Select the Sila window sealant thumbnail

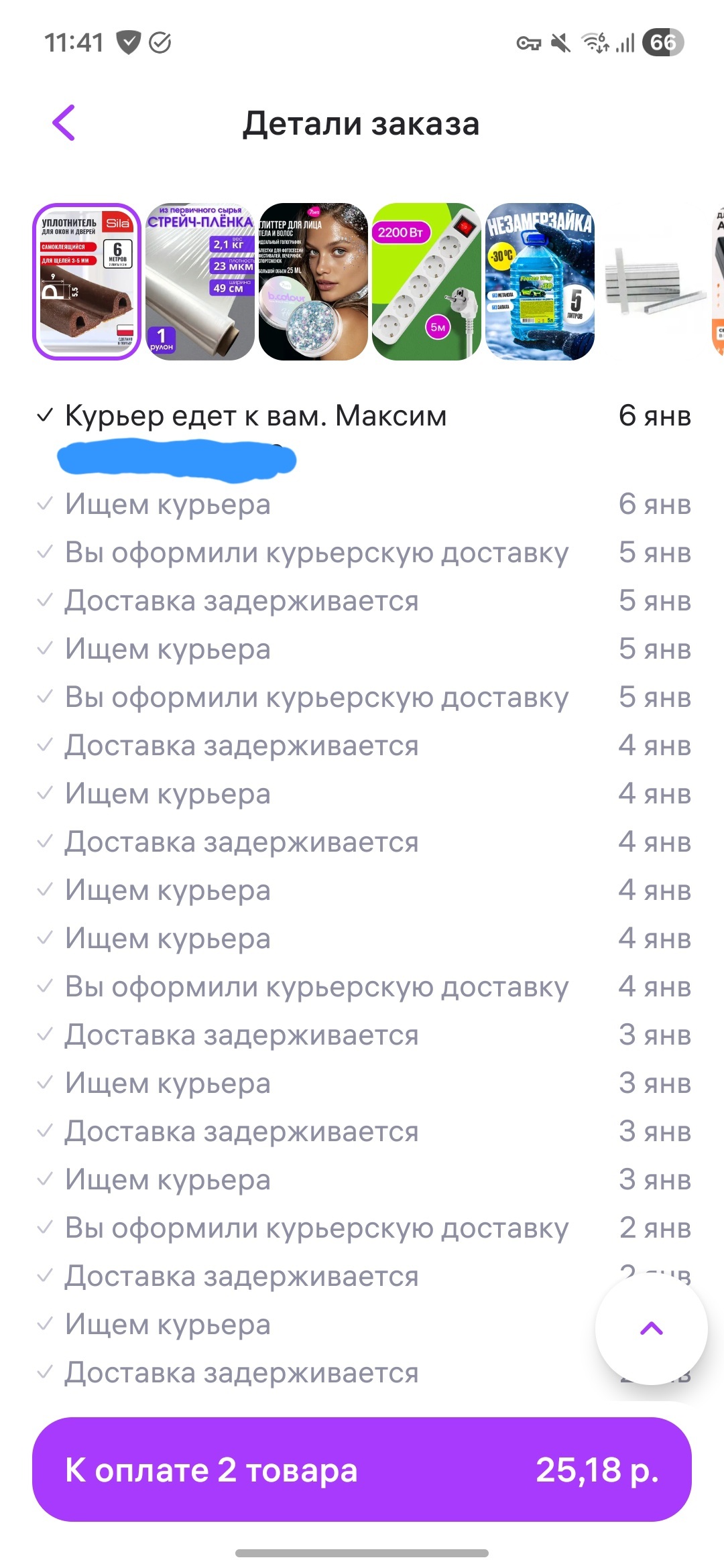click(86, 281)
